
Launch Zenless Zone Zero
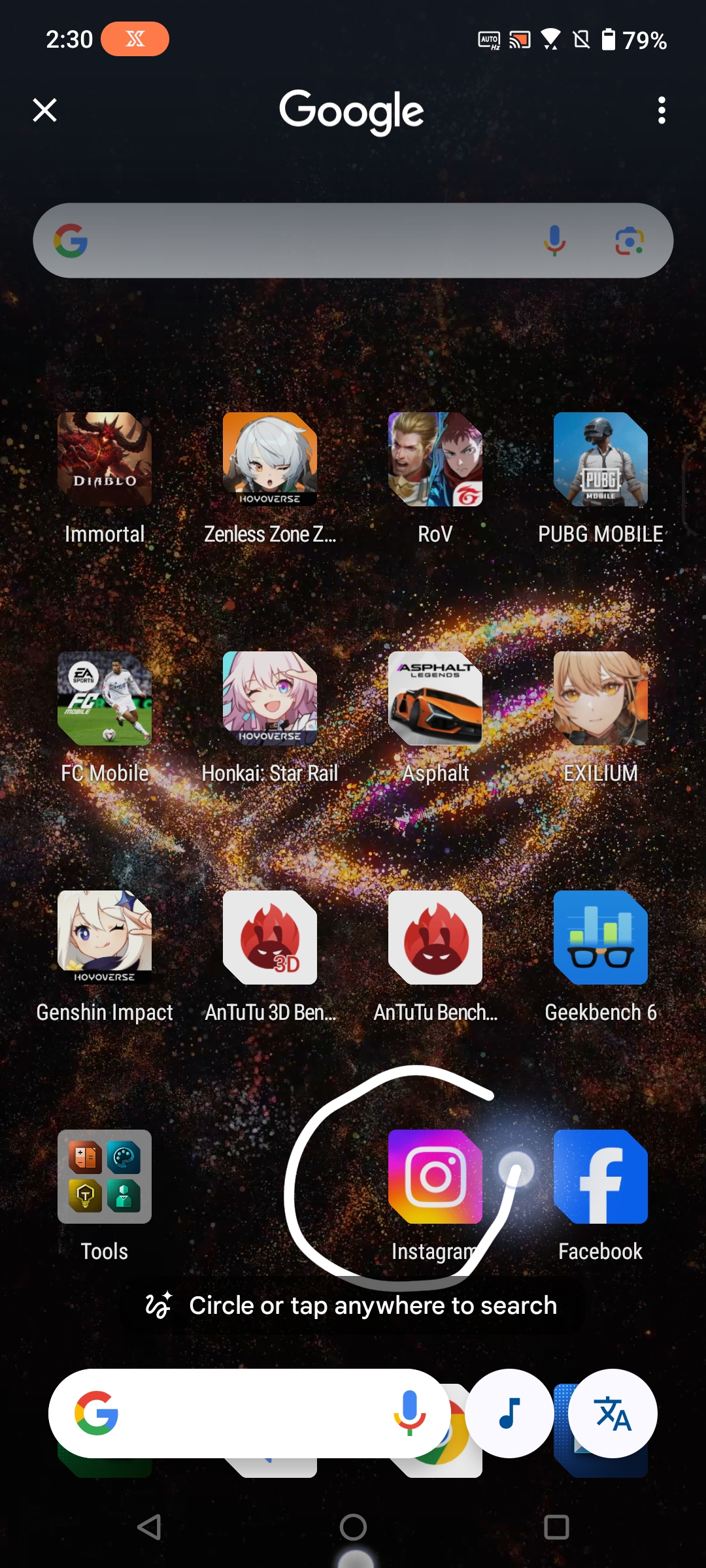tap(270, 459)
